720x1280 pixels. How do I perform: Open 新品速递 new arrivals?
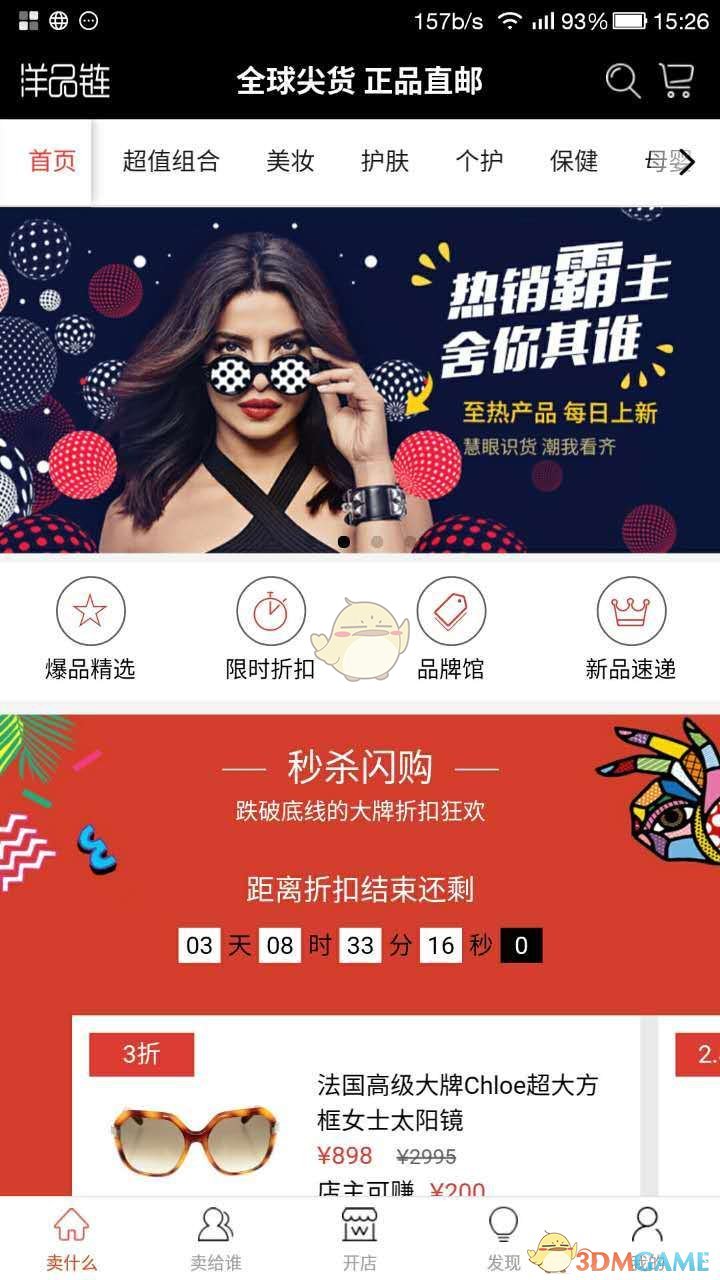pyautogui.click(x=631, y=630)
